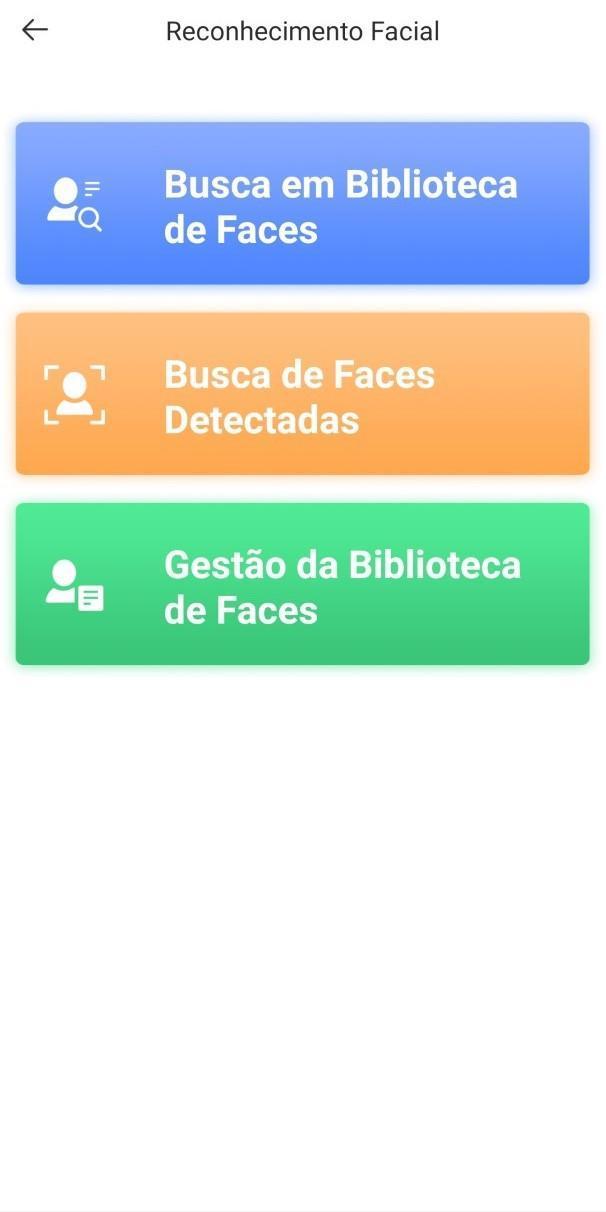Go back using the top-left arrow
Screen dimensions: 606x1212
35,31
